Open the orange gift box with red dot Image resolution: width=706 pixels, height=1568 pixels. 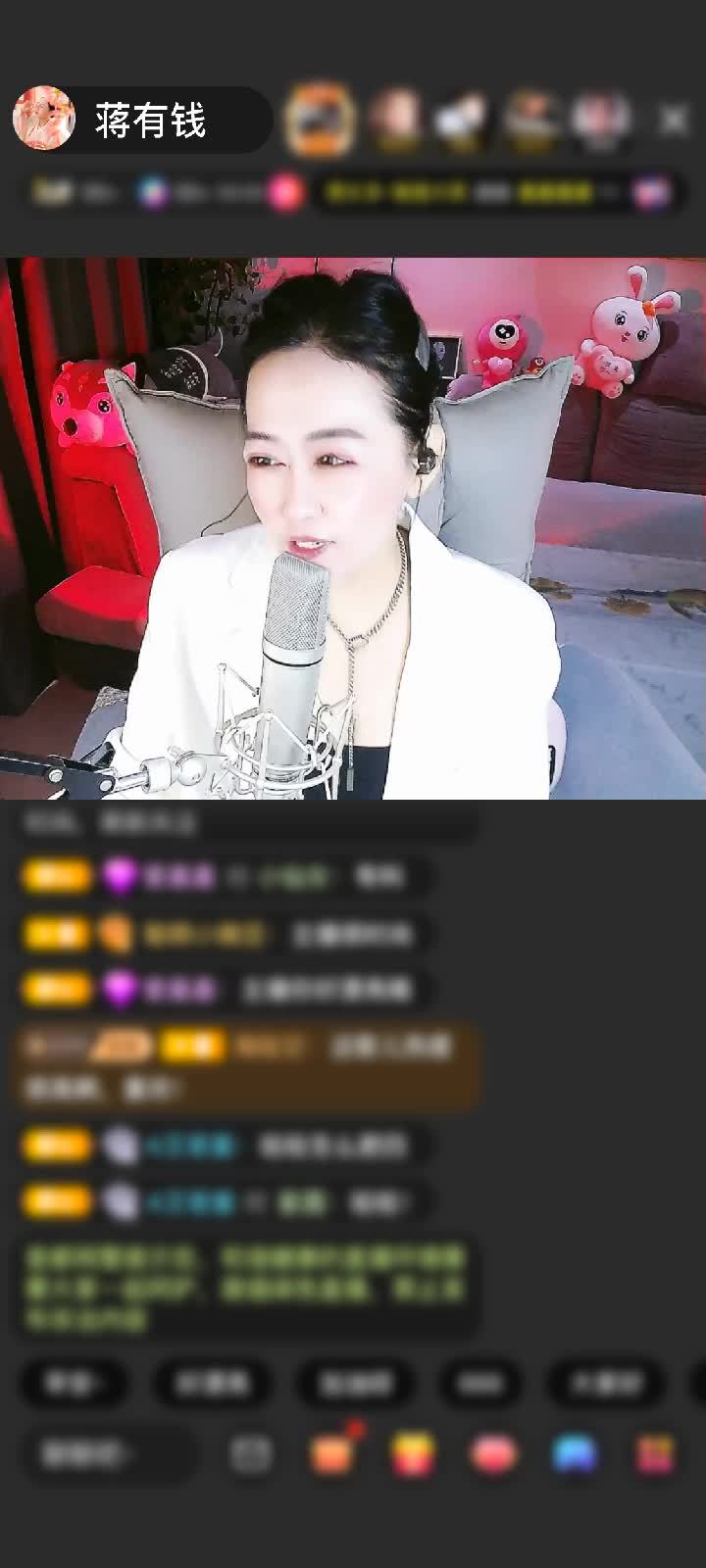pyautogui.click(x=331, y=1454)
